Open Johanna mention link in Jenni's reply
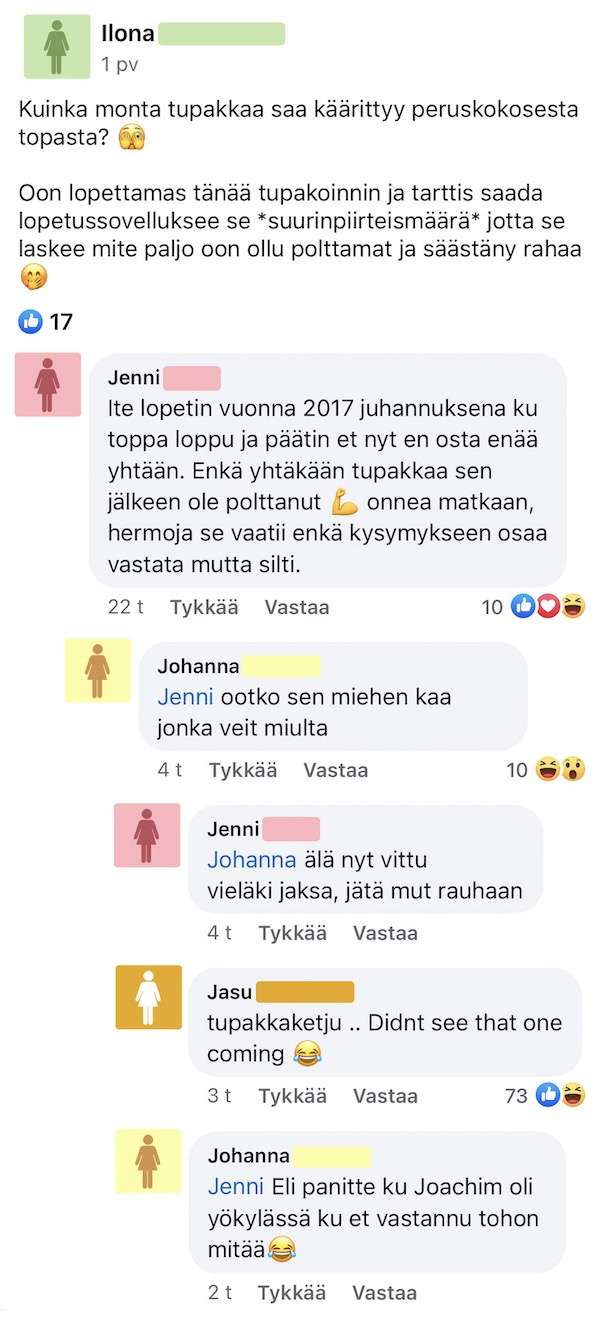 click(251, 860)
